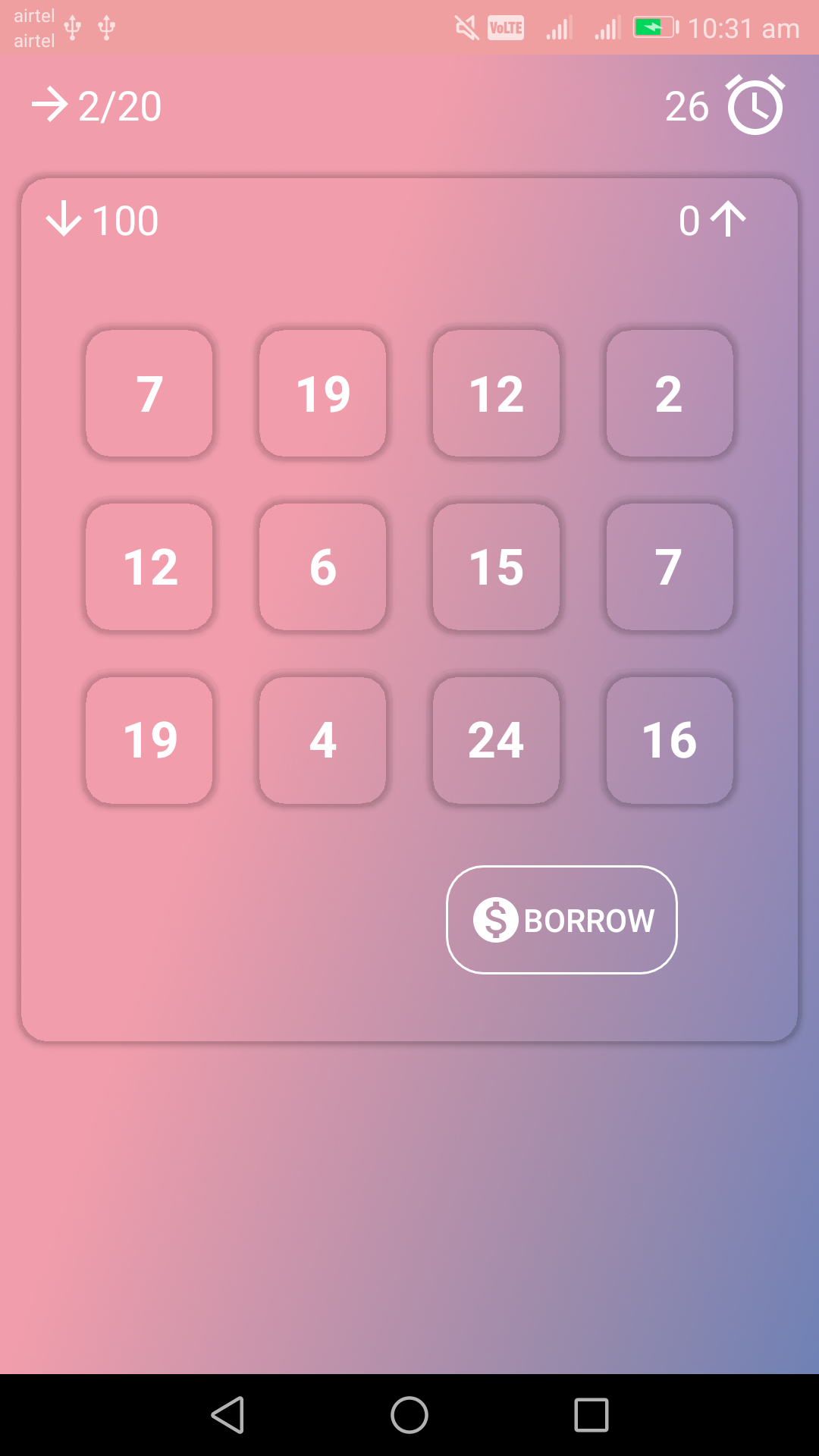819x1456 pixels.
Task: Tap the VoLTE indicator in status bar
Action: point(505,27)
